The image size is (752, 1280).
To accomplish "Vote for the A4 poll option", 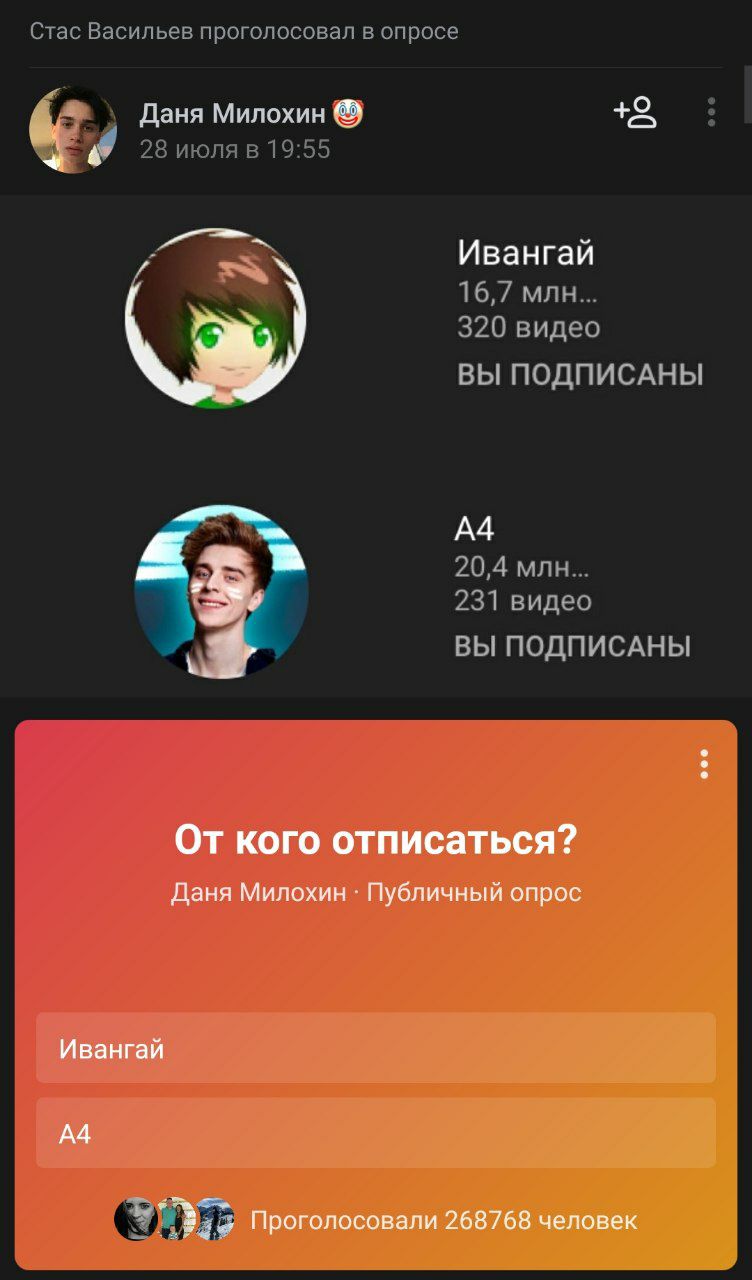I will 376,1133.
